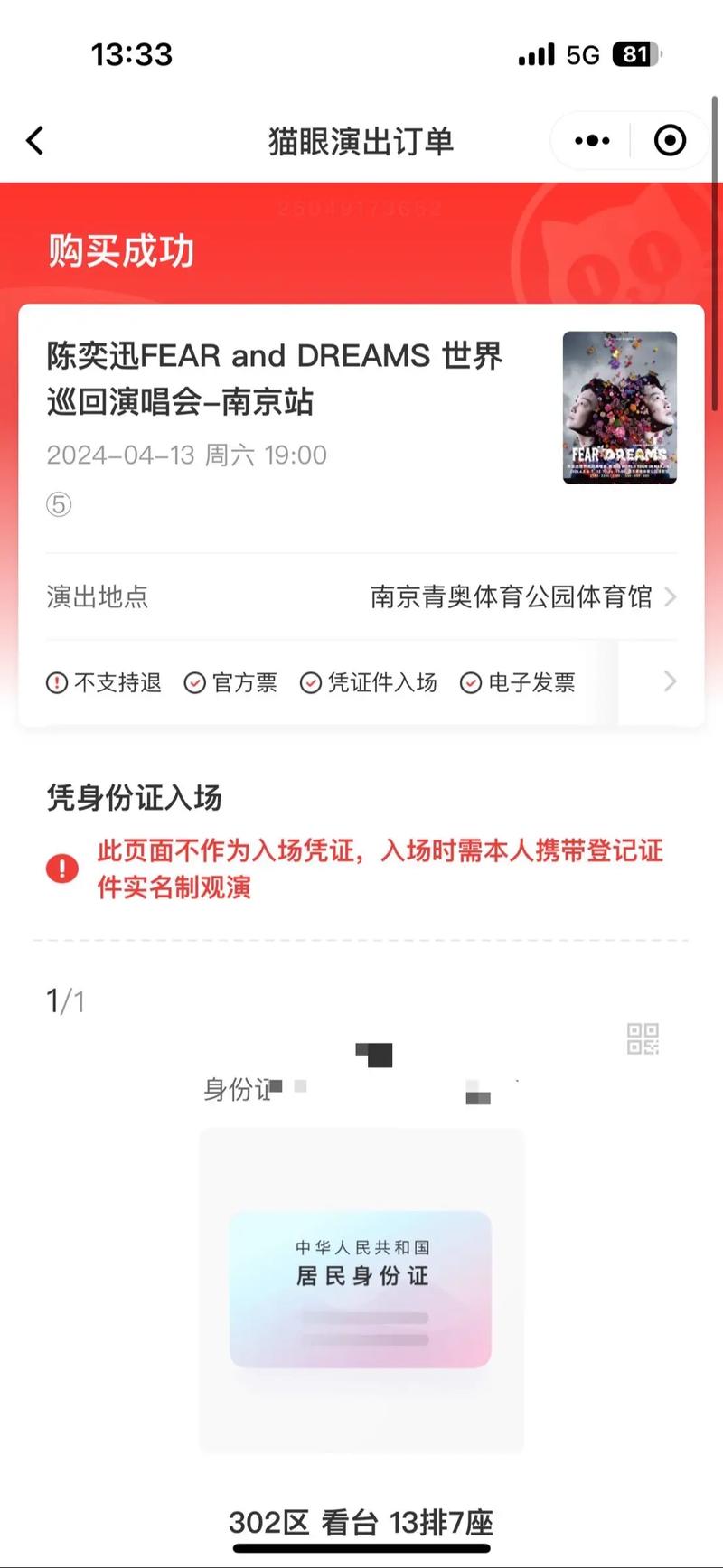
Task: Click the checkmark icon beside 凭证件入场
Action: [313, 683]
